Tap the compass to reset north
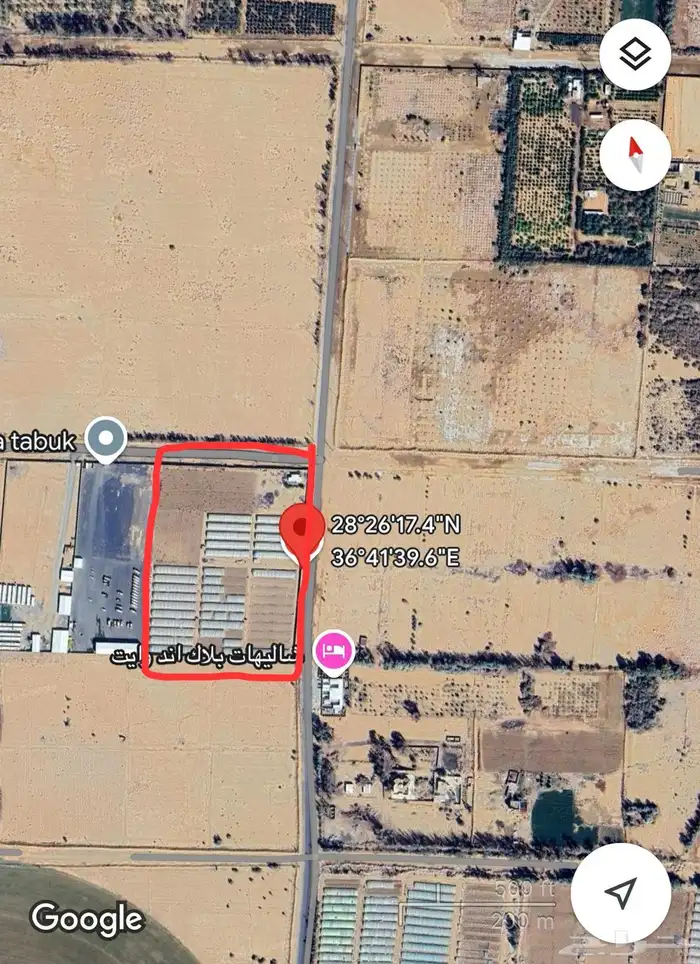 pos(635,155)
